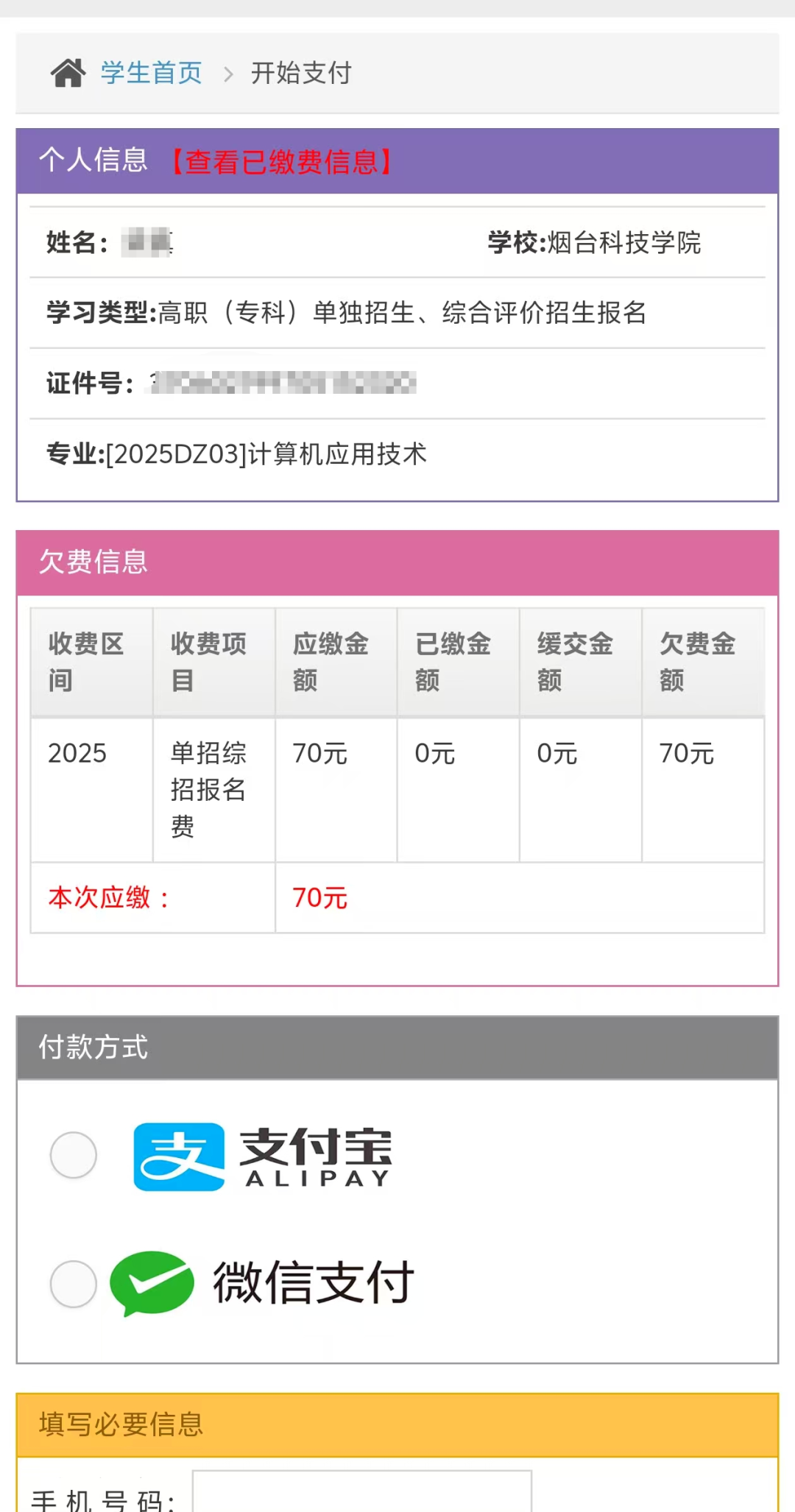Viewport: 795px width, 1512px height.
Task: Open the 学生首页 breadcrumb link
Action: point(151,73)
